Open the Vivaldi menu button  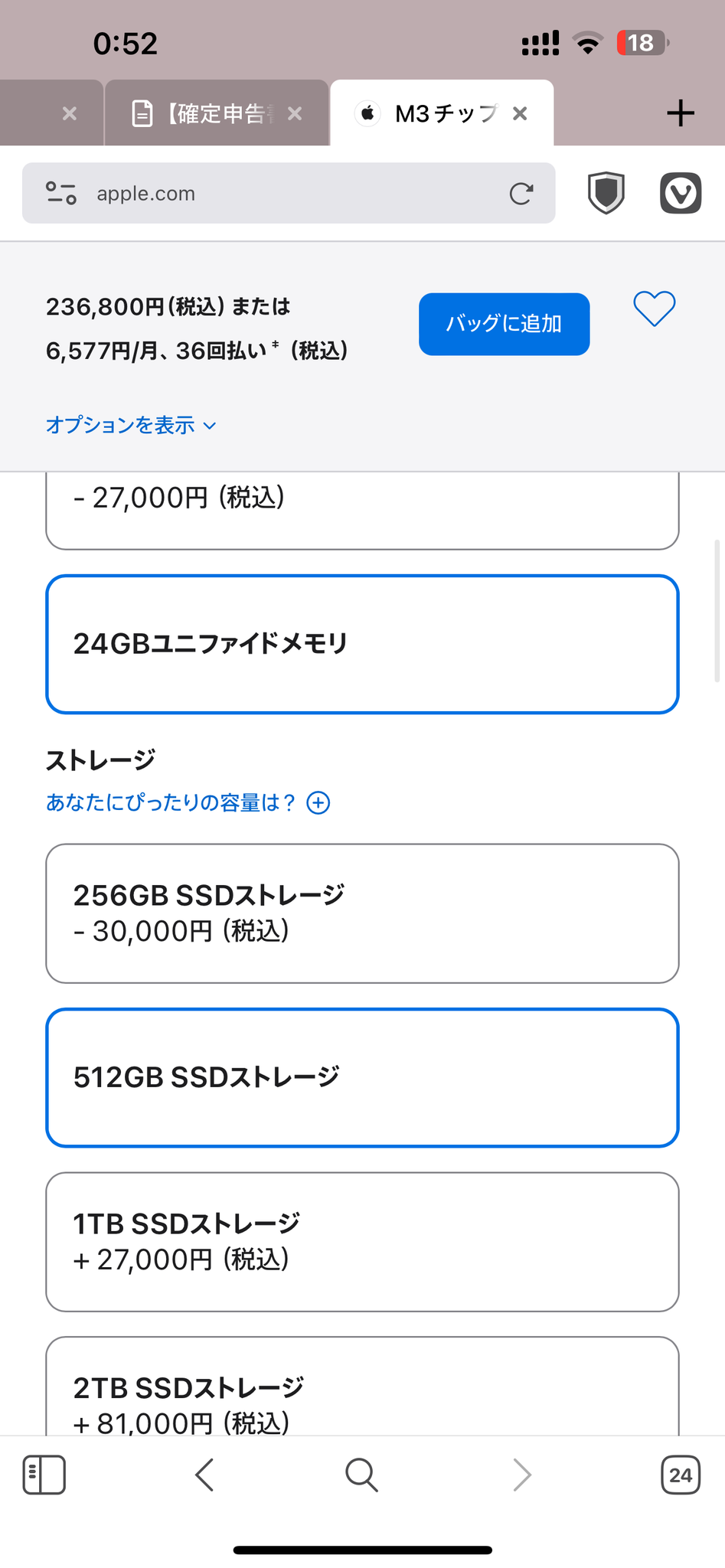(681, 193)
